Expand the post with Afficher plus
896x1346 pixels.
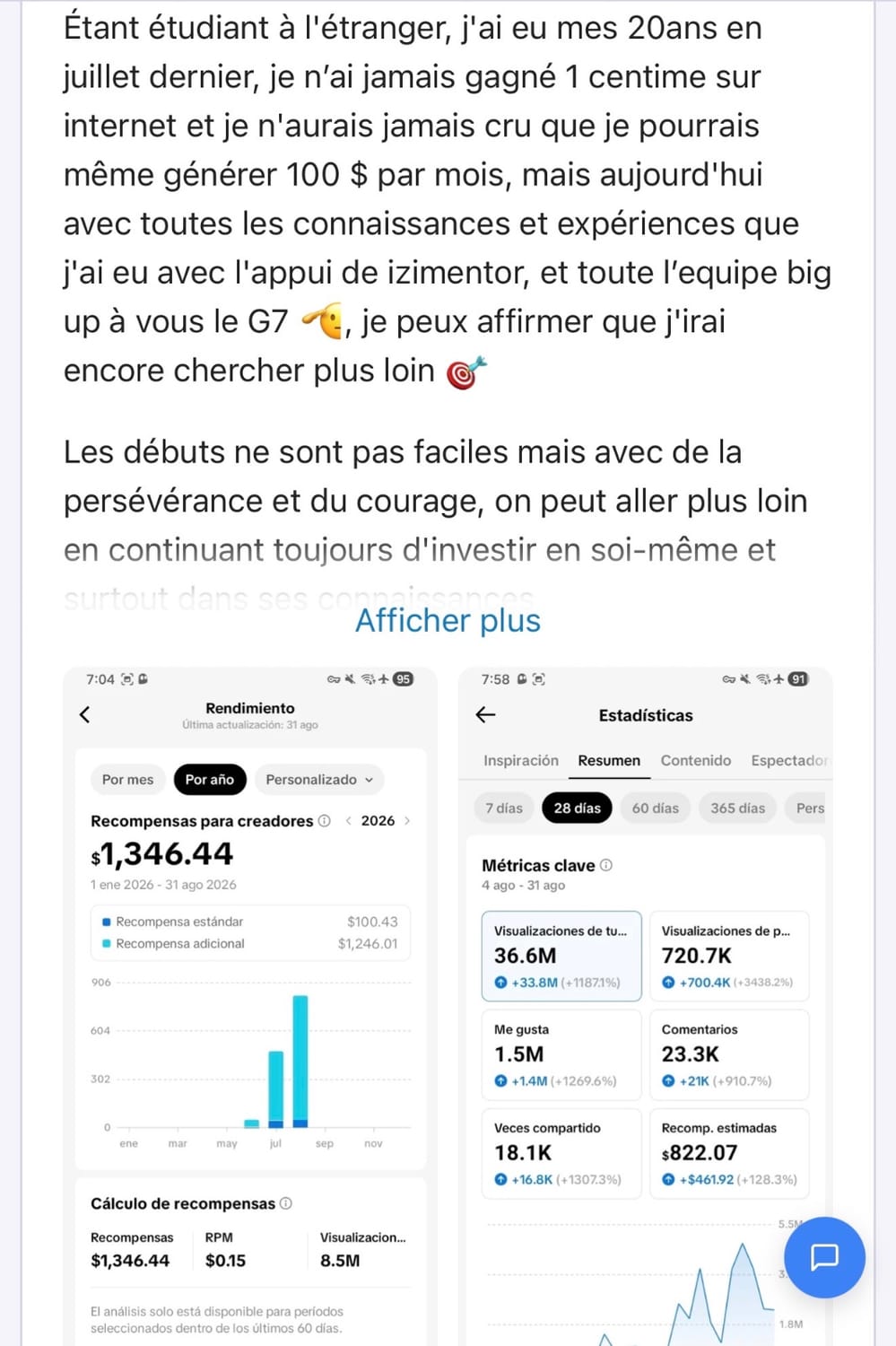pos(448,620)
